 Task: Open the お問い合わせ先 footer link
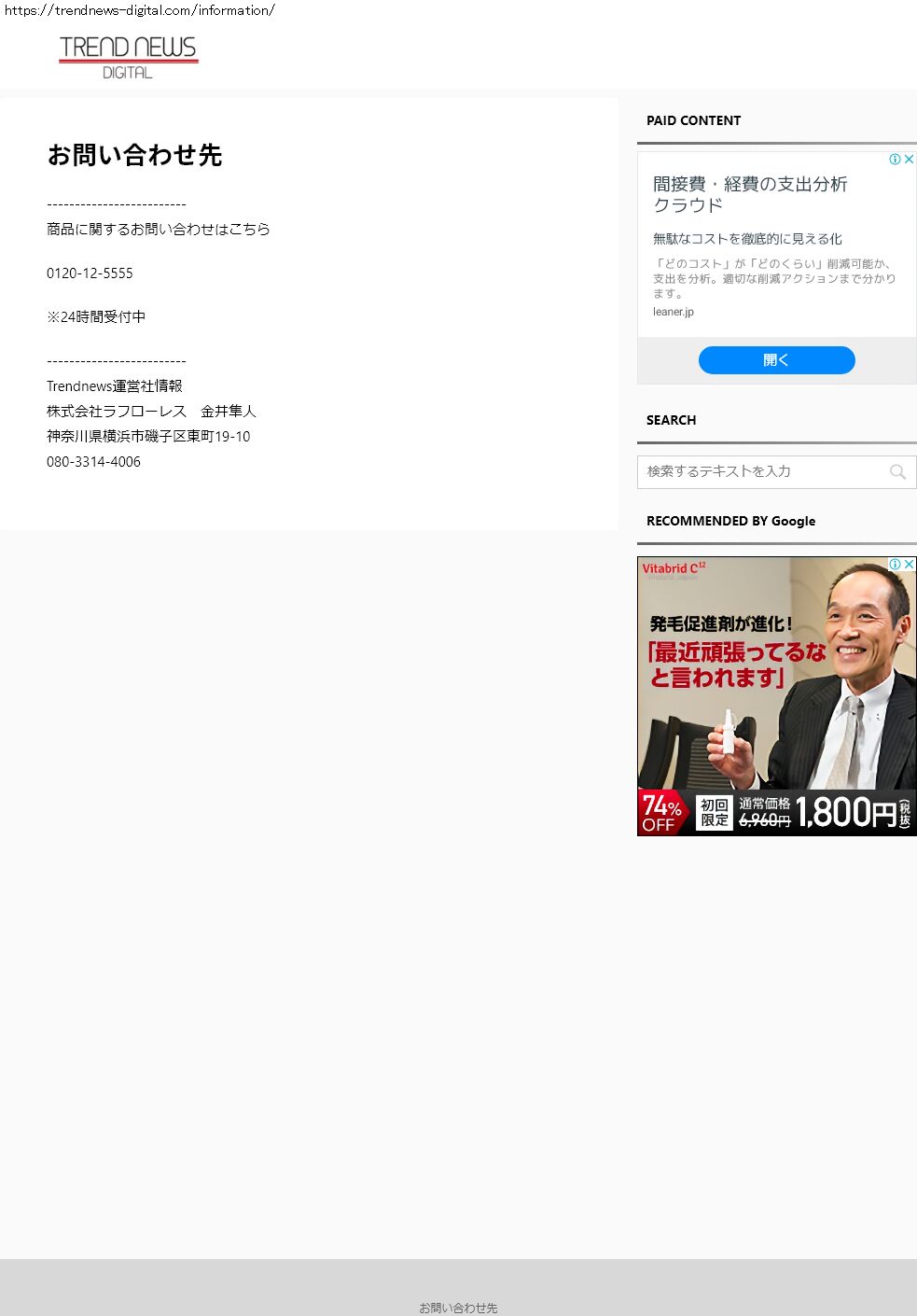click(x=458, y=1308)
